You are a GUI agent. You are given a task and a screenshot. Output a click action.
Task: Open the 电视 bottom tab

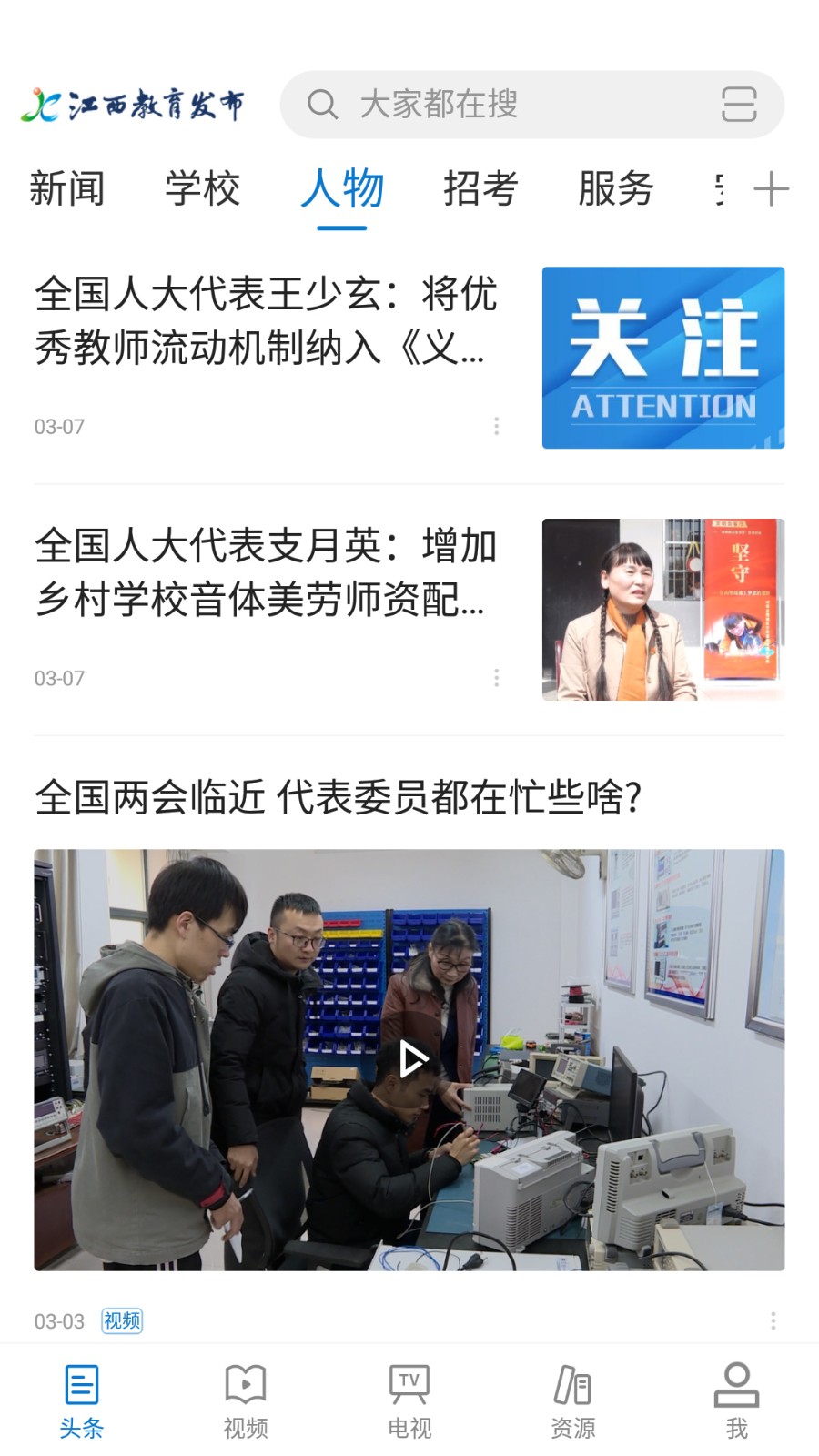click(x=409, y=1401)
